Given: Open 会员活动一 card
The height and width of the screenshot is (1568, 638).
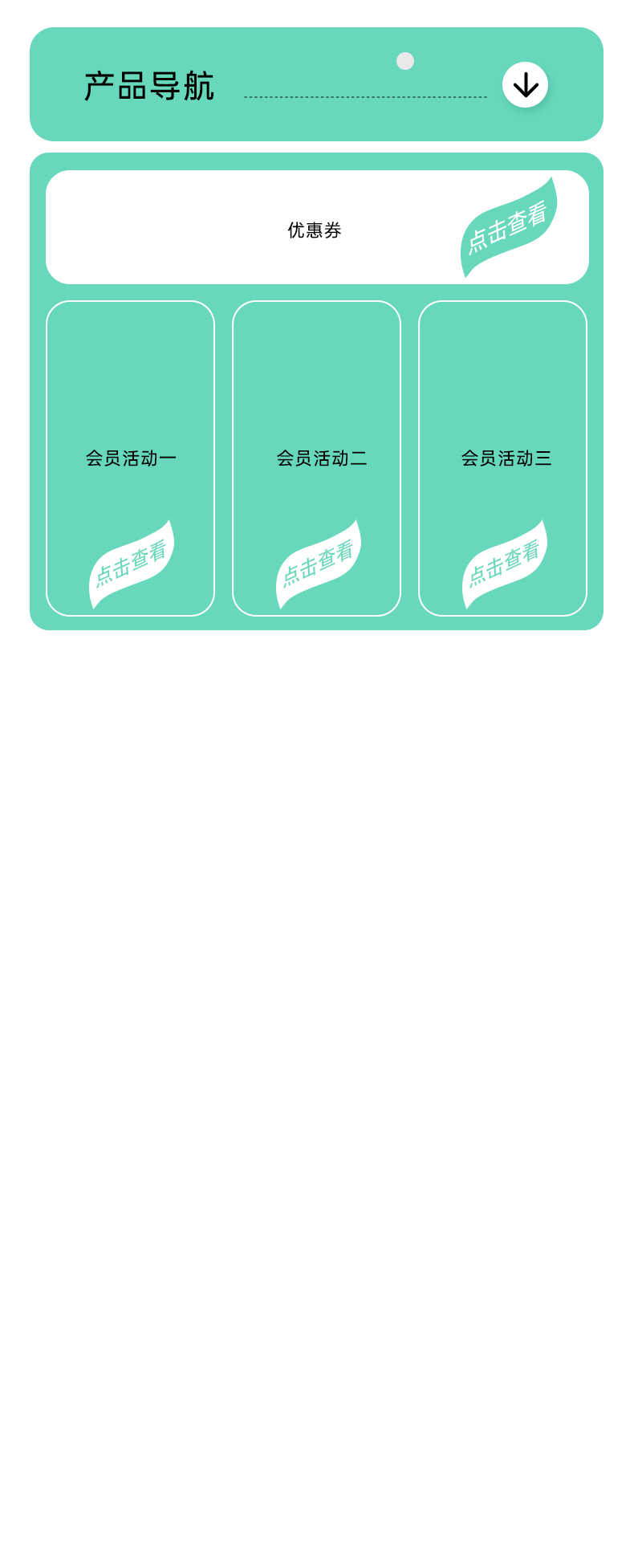Looking at the screenshot, I should tap(130, 458).
